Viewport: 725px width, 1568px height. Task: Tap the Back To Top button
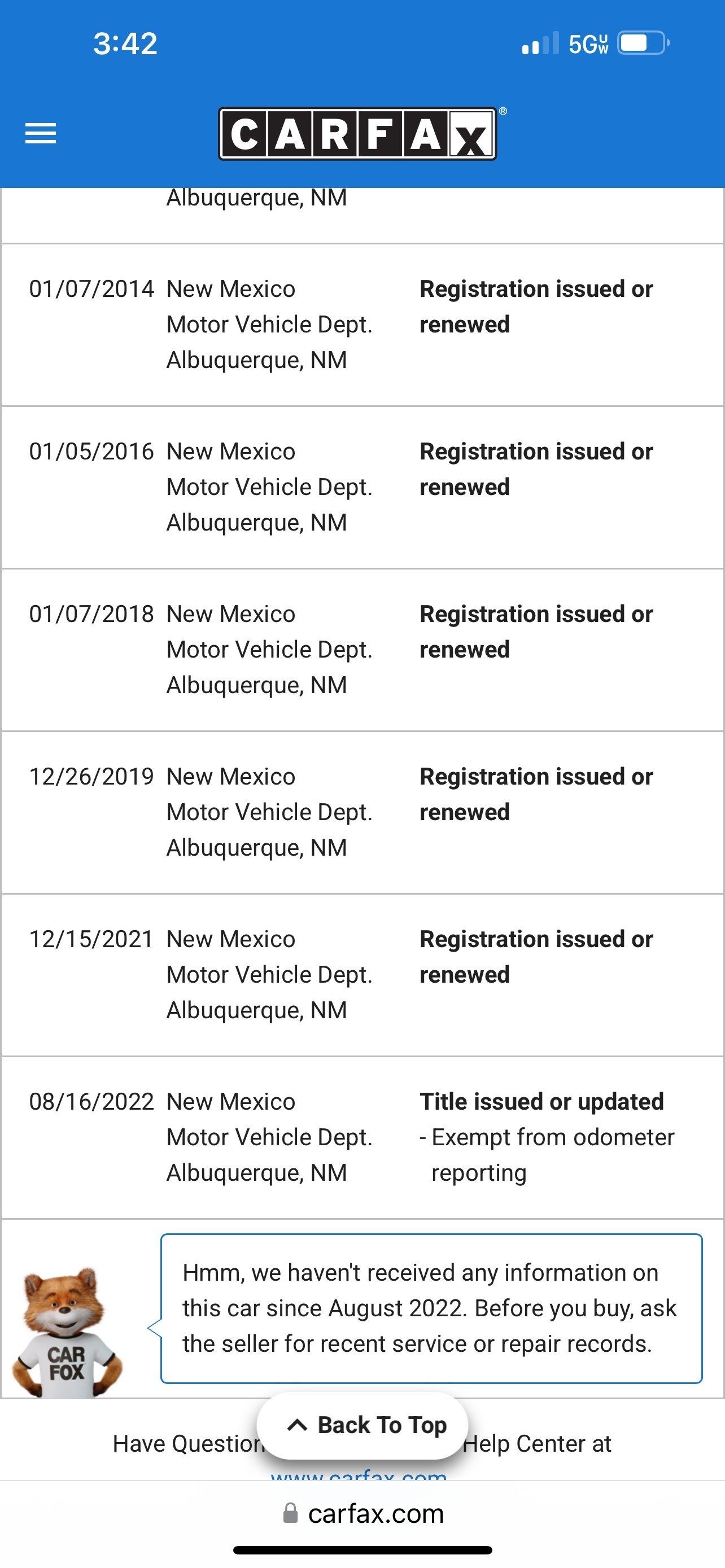click(362, 1425)
